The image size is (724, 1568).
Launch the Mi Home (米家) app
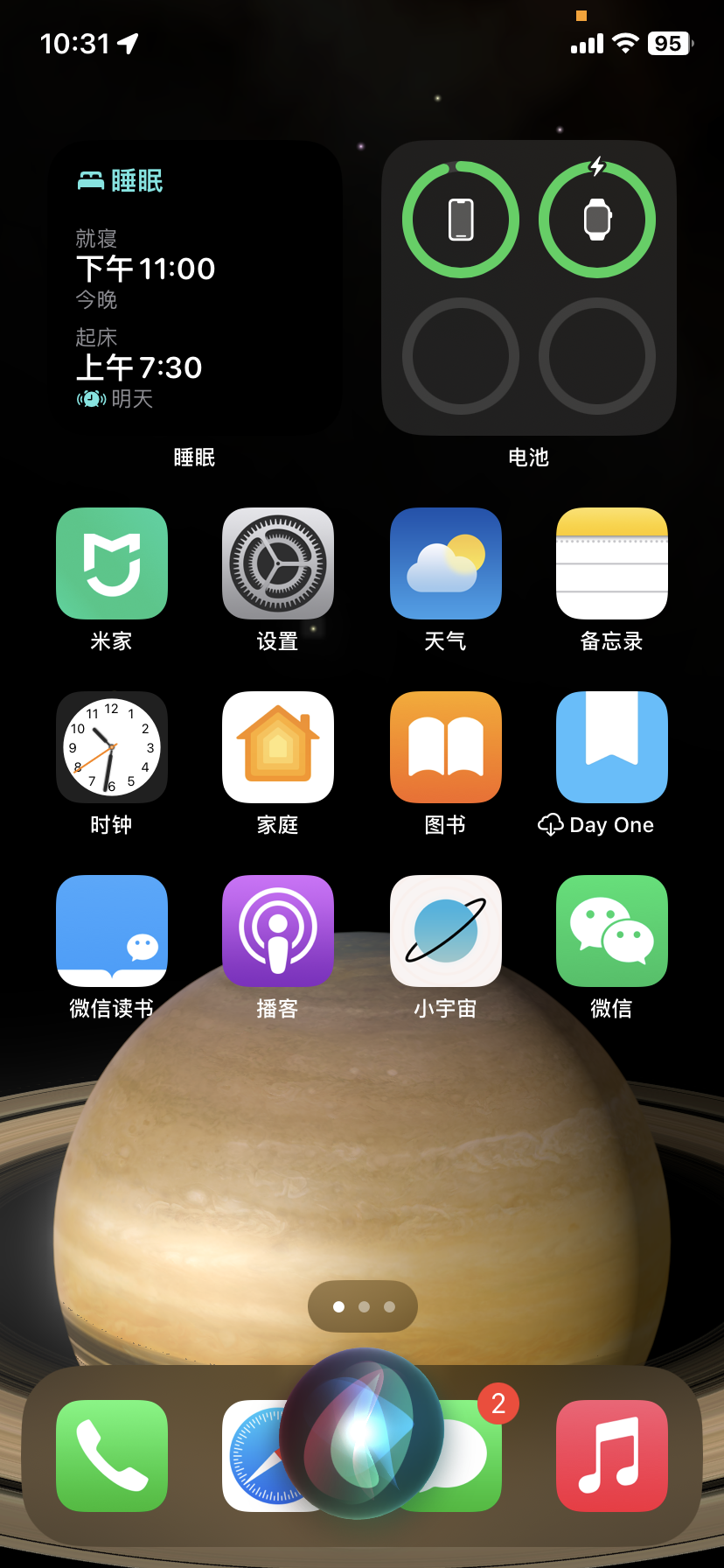tap(112, 563)
